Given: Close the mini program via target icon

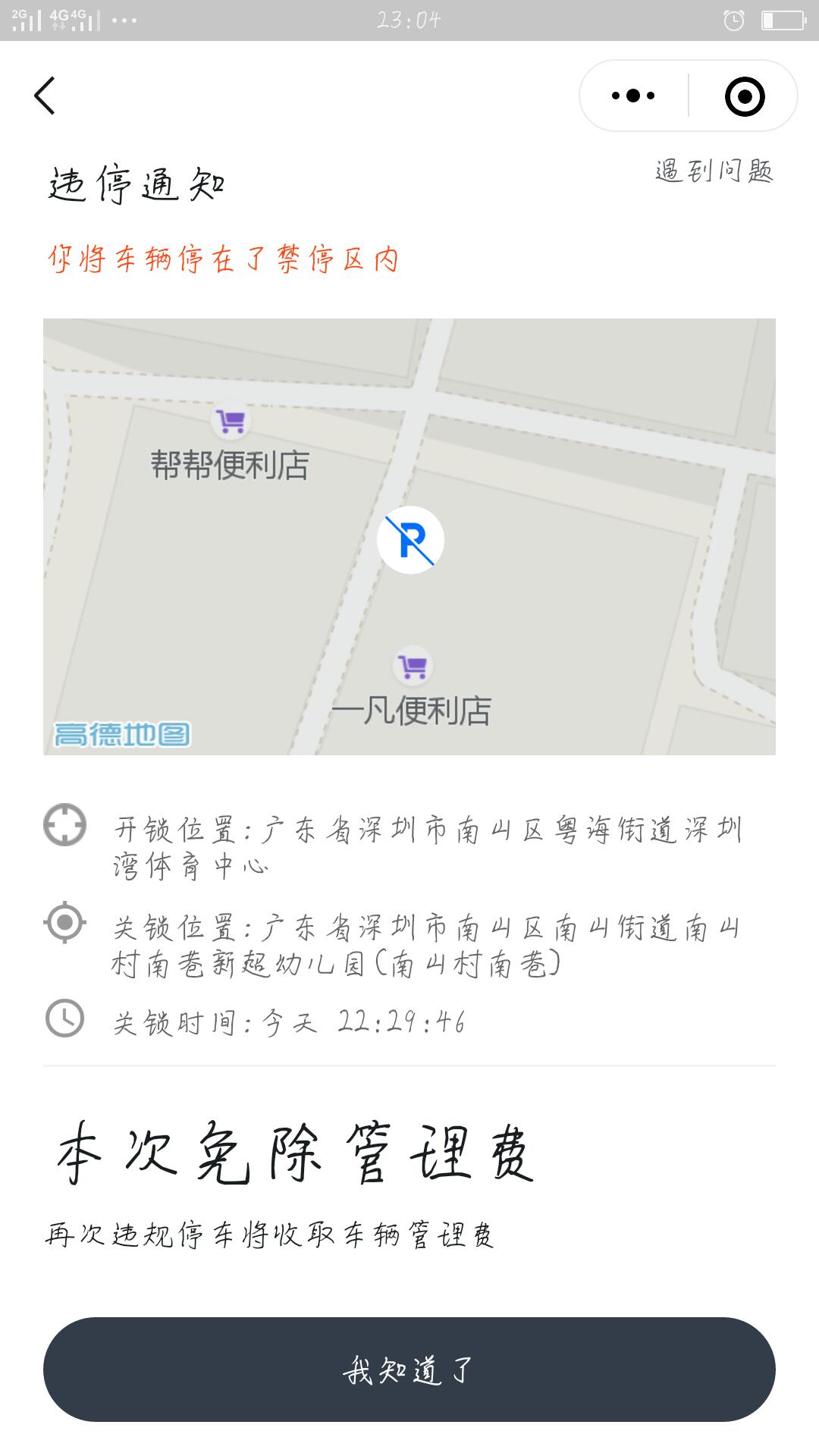Looking at the screenshot, I should click(744, 96).
